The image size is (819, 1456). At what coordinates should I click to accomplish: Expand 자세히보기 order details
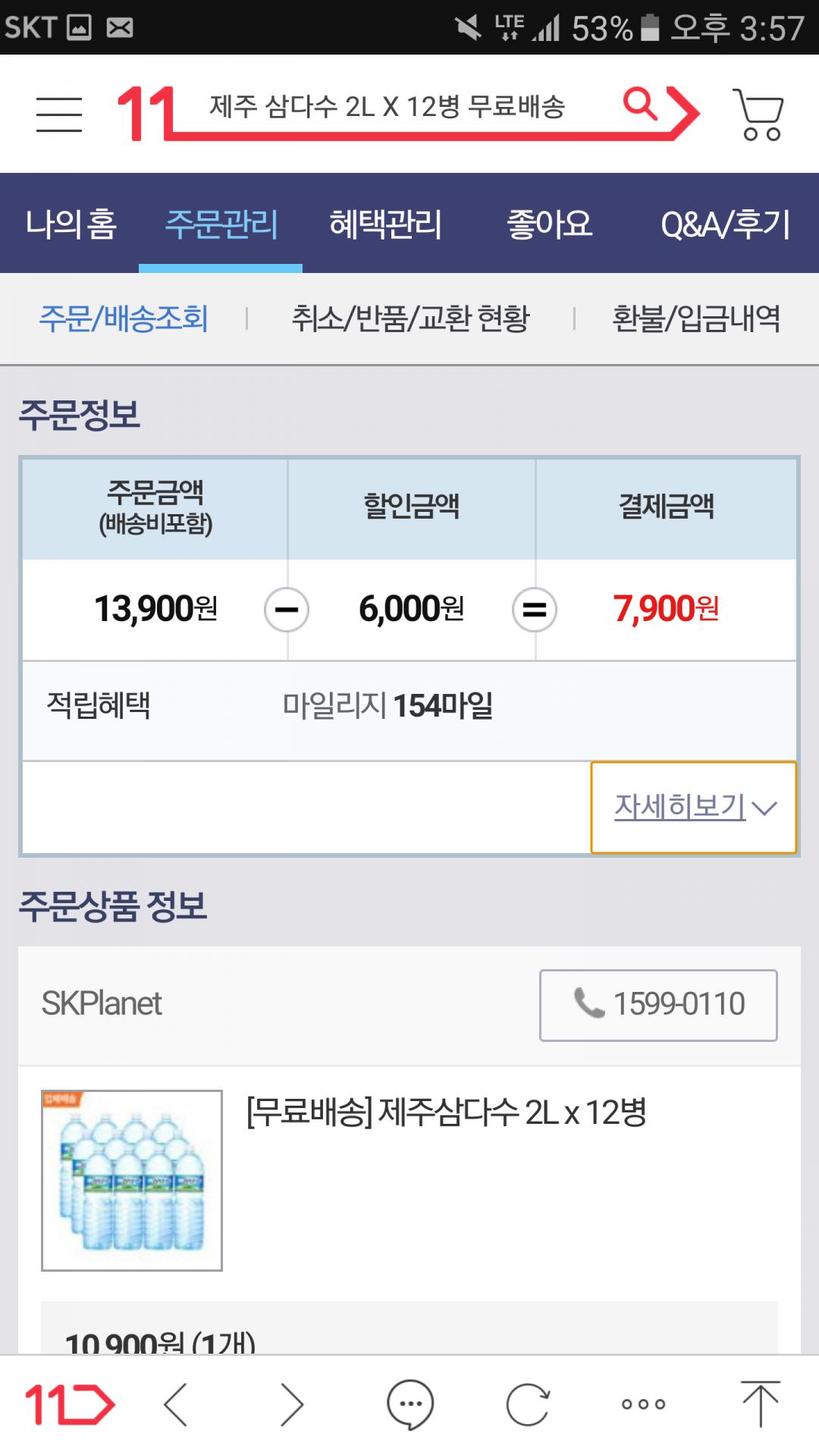(x=694, y=807)
